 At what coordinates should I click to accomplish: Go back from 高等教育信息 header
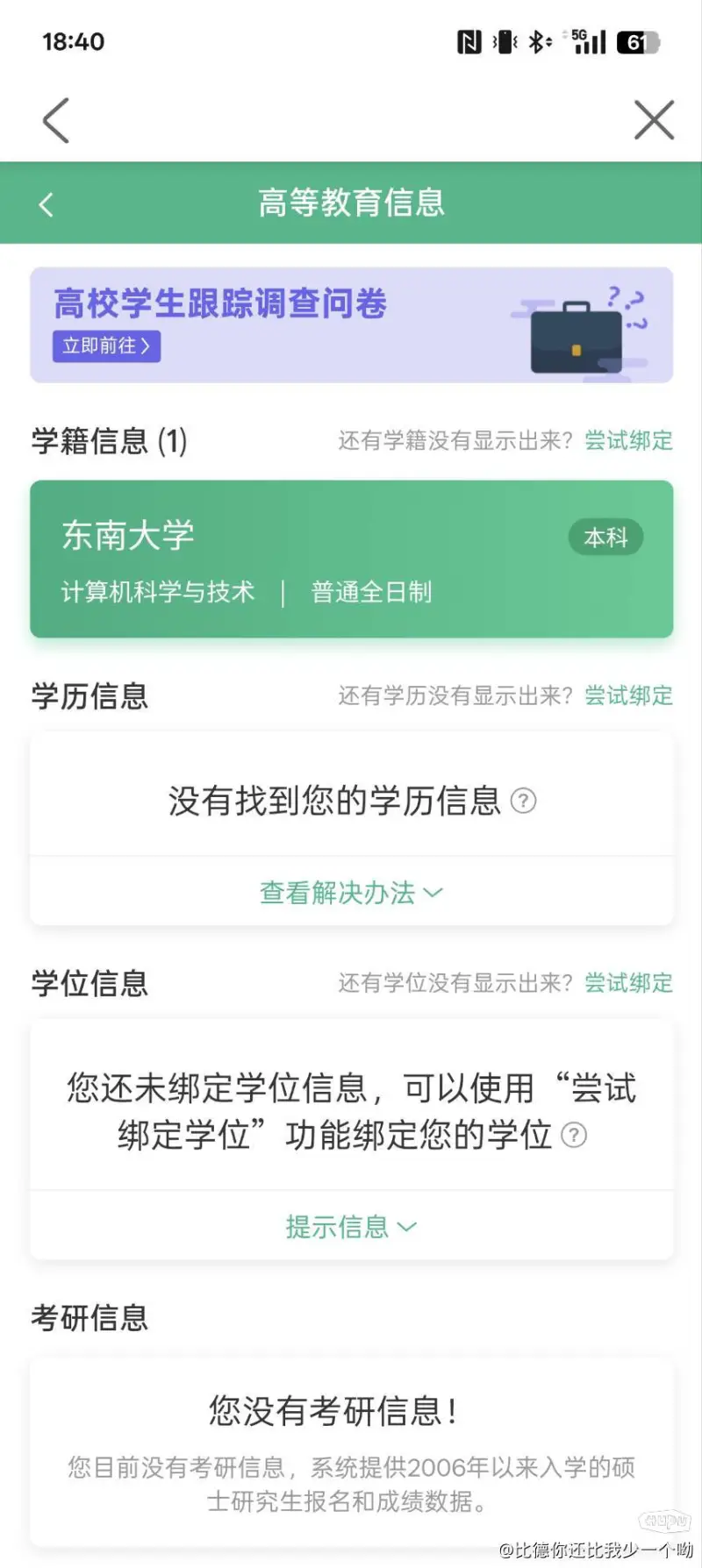point(47,204)
